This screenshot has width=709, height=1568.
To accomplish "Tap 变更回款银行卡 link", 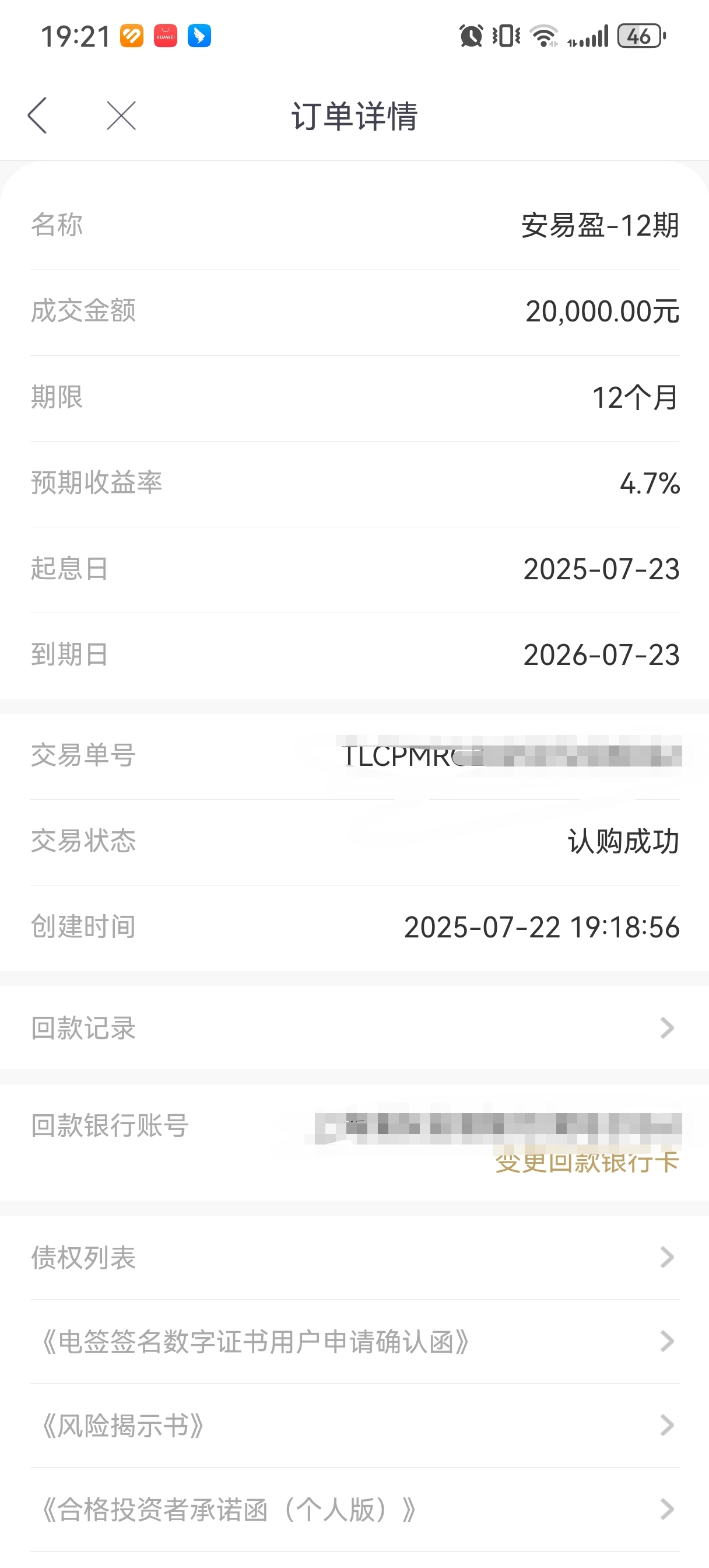I will point(587,1163).
